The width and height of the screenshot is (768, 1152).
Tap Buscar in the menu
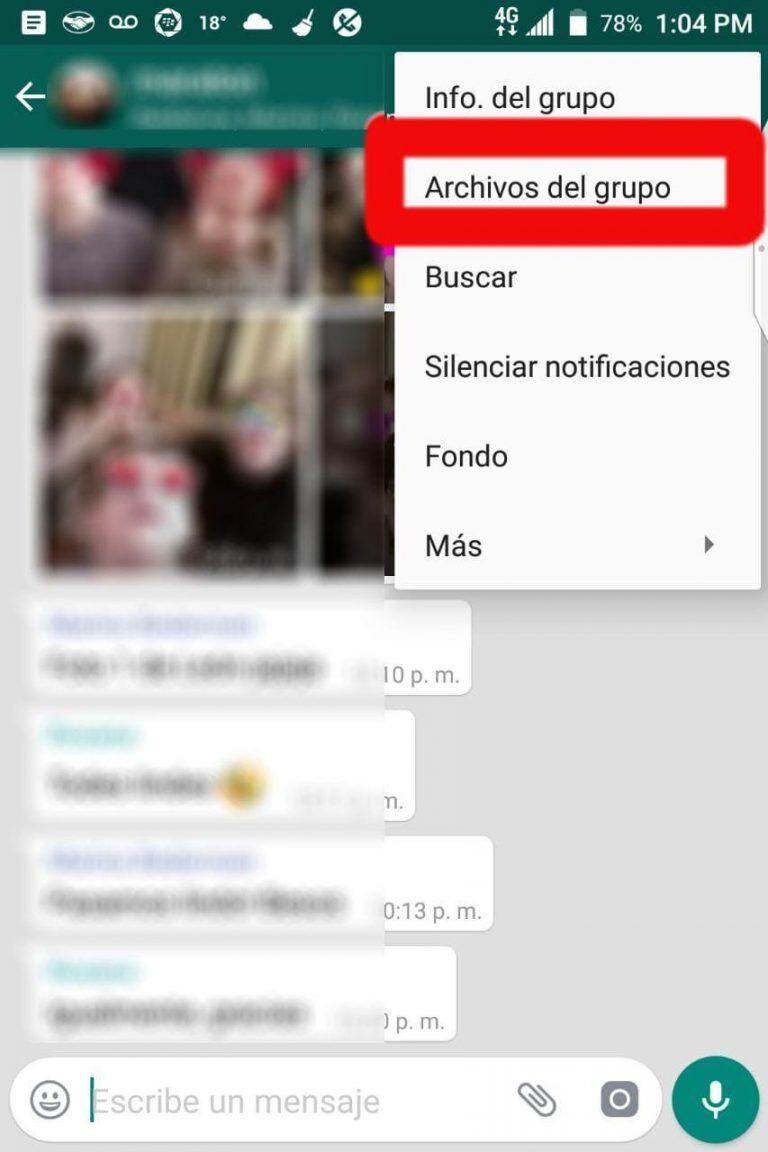coord(471,277)
